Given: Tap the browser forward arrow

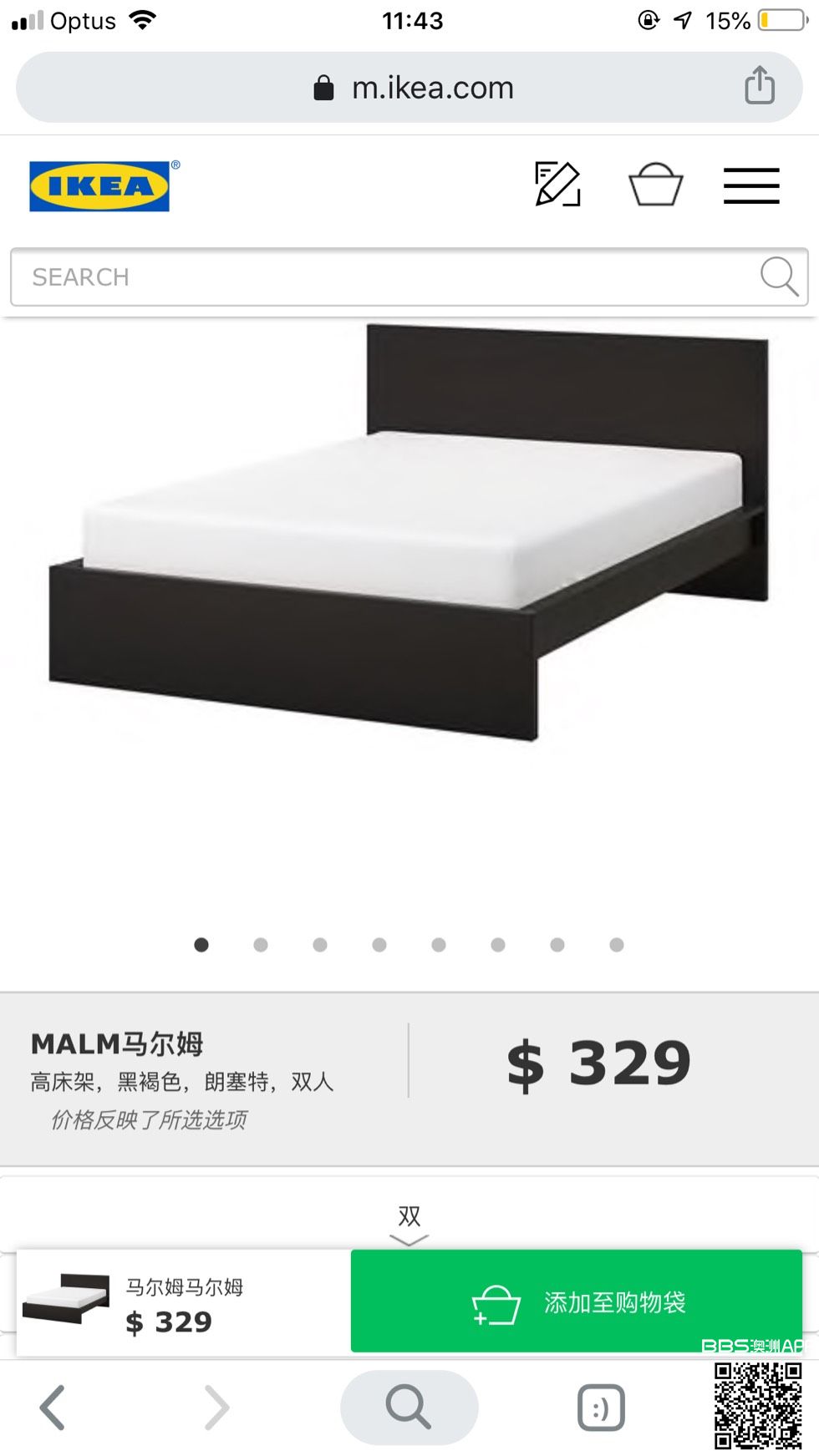Looking at the screenshot, I should coord(216,1408).
